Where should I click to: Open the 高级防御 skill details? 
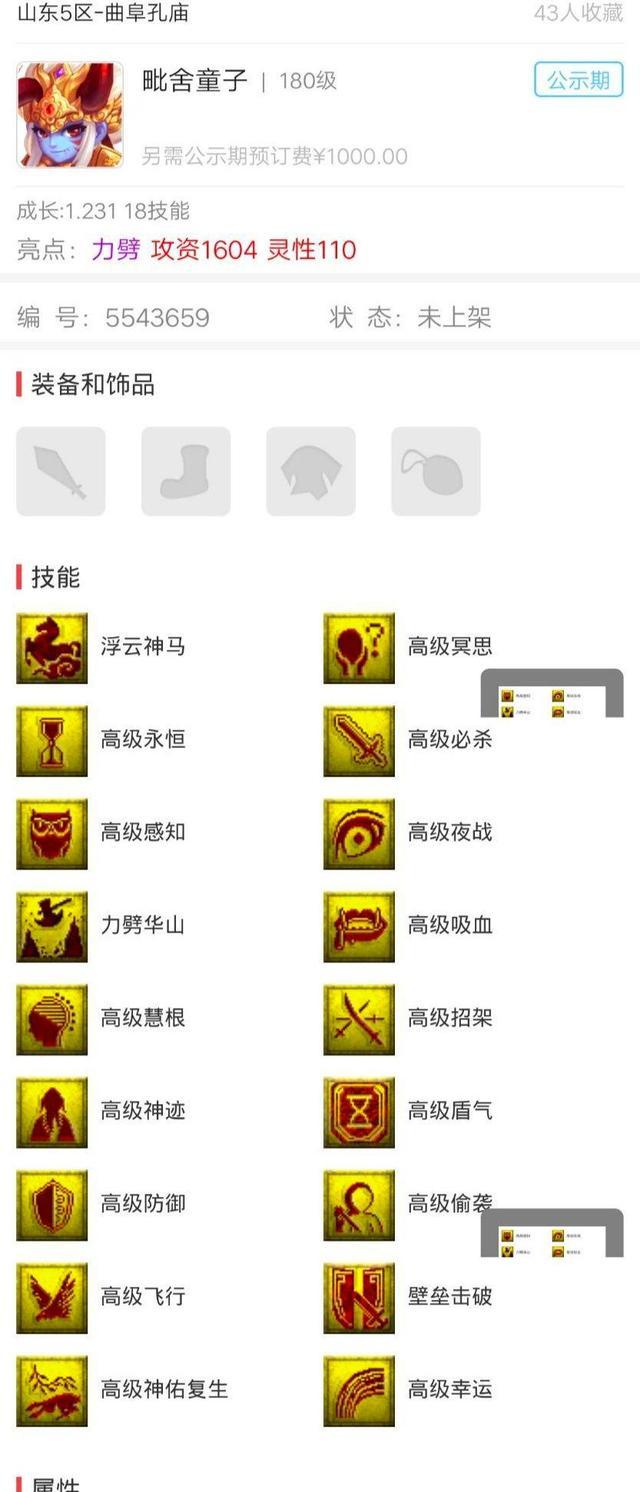pyautogui.click(x=52, y=1205)
